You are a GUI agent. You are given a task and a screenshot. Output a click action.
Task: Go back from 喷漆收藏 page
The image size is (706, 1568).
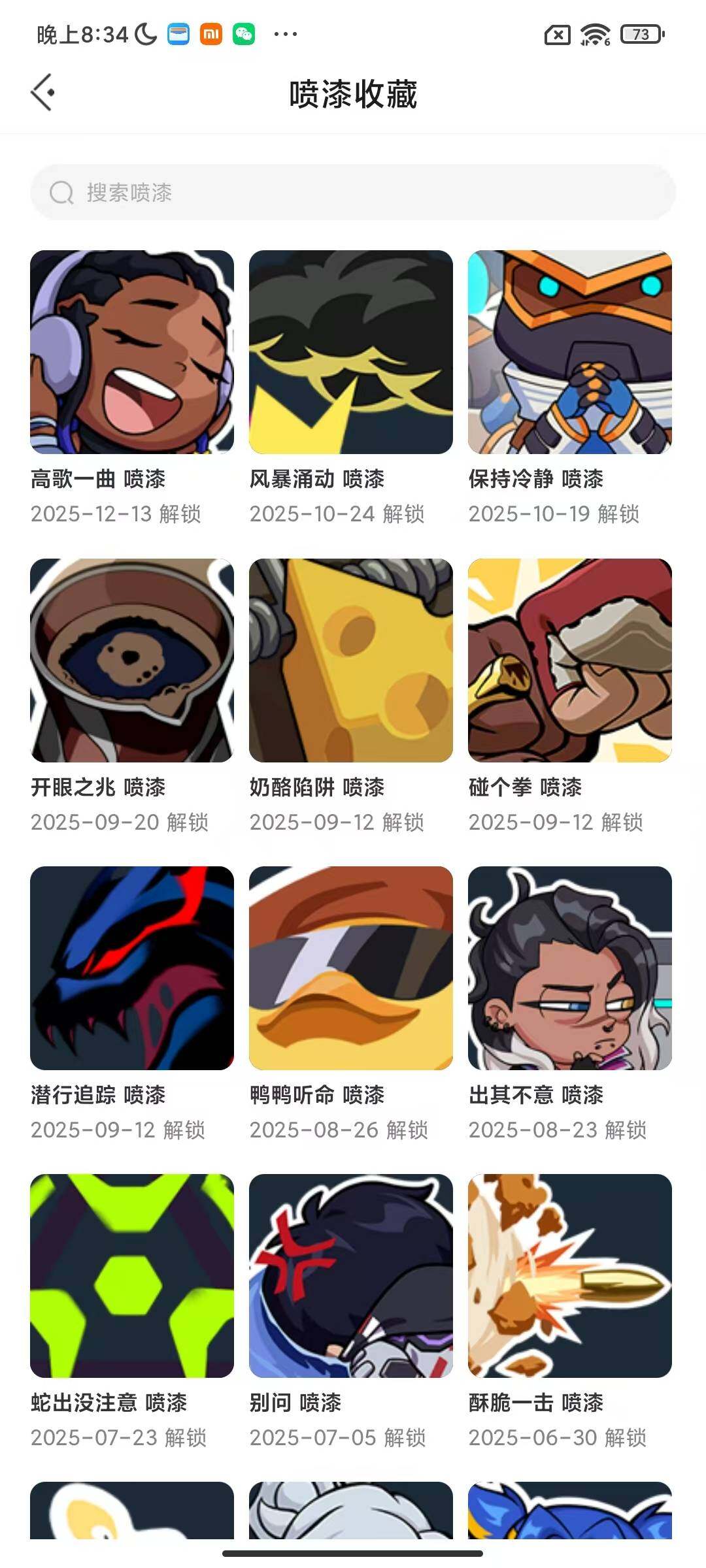click(42, 93)
